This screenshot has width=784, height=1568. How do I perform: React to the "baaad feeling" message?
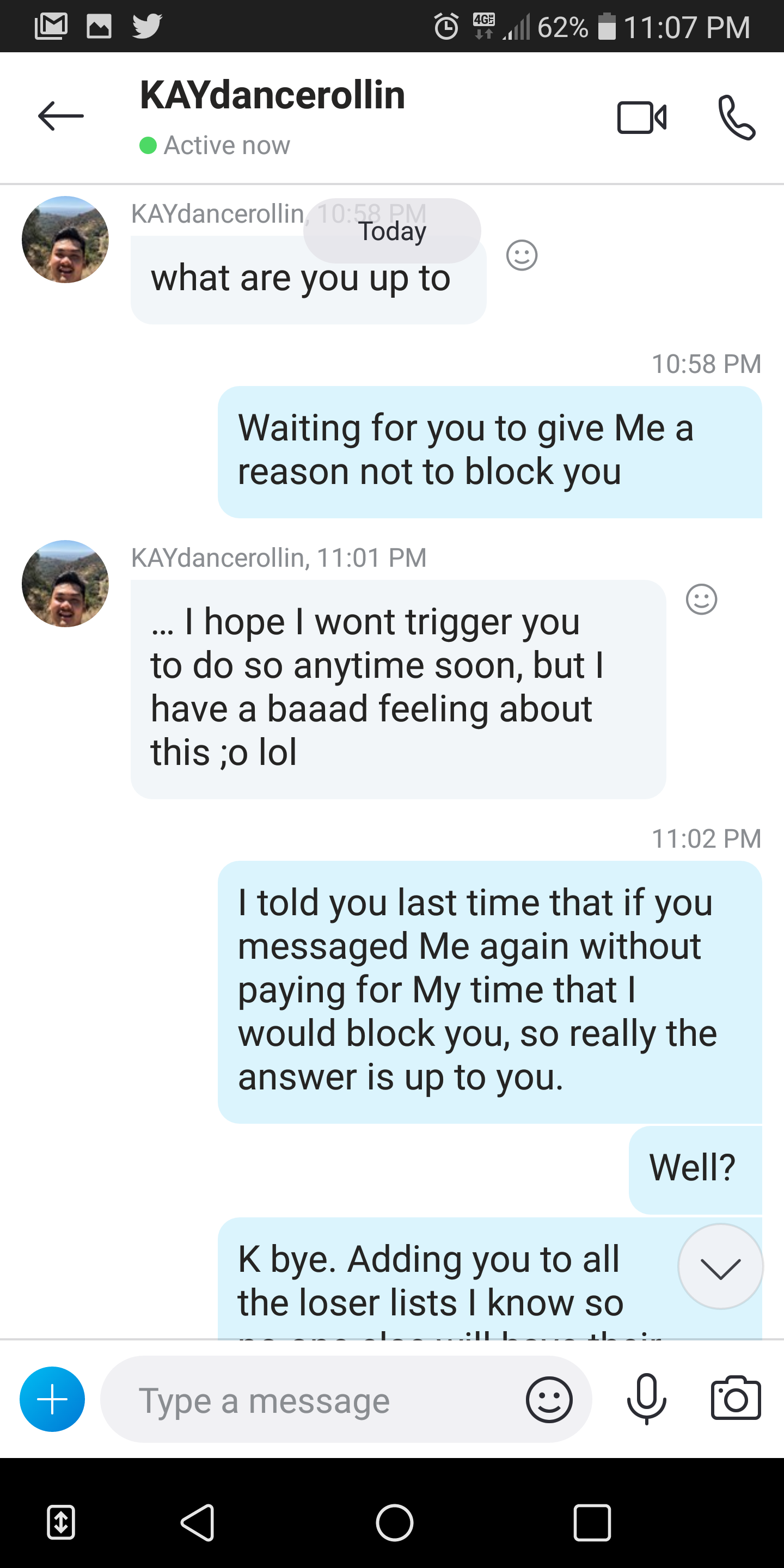click(701, 599)
